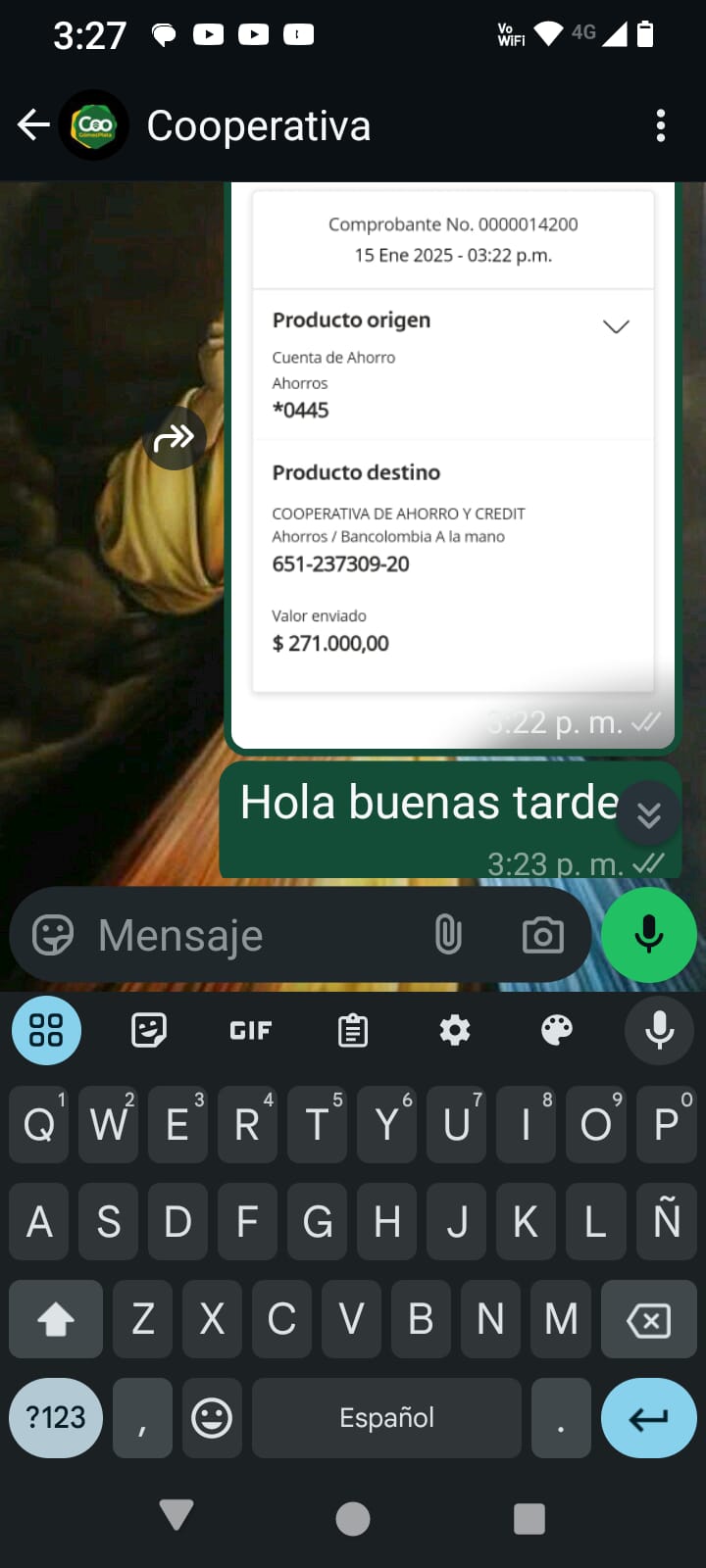Open the transfer receipt image
706x1568 pixels.
pos(452,441)
